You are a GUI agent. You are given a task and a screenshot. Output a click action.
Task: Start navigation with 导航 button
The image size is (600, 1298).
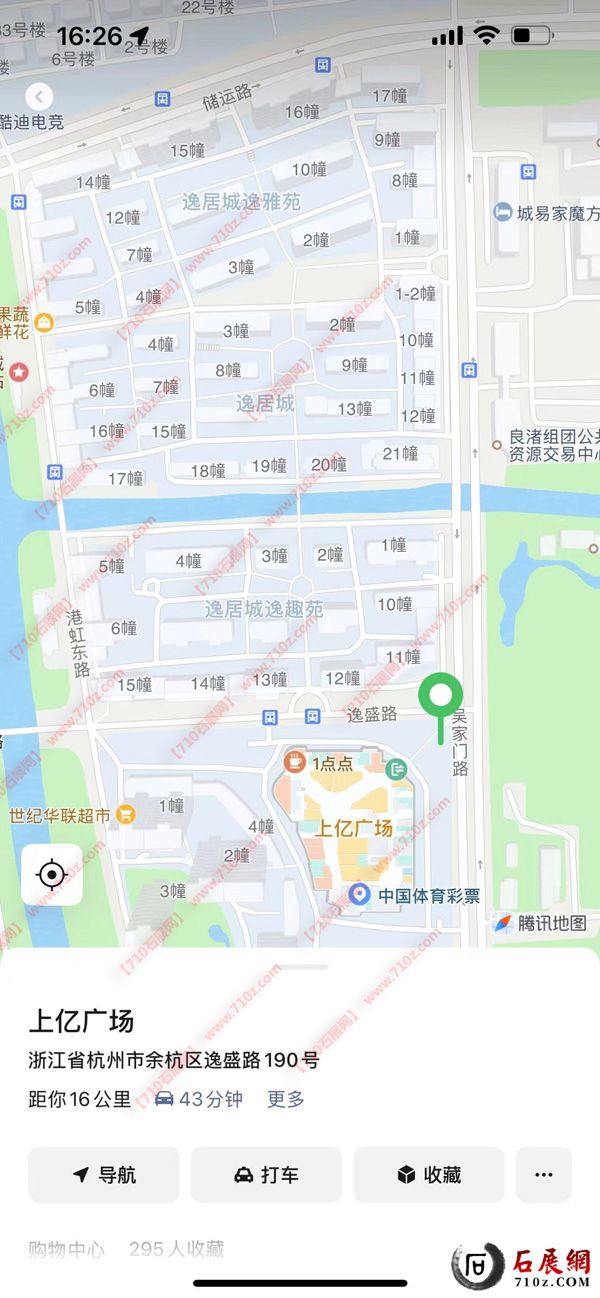coord(104,1174)
